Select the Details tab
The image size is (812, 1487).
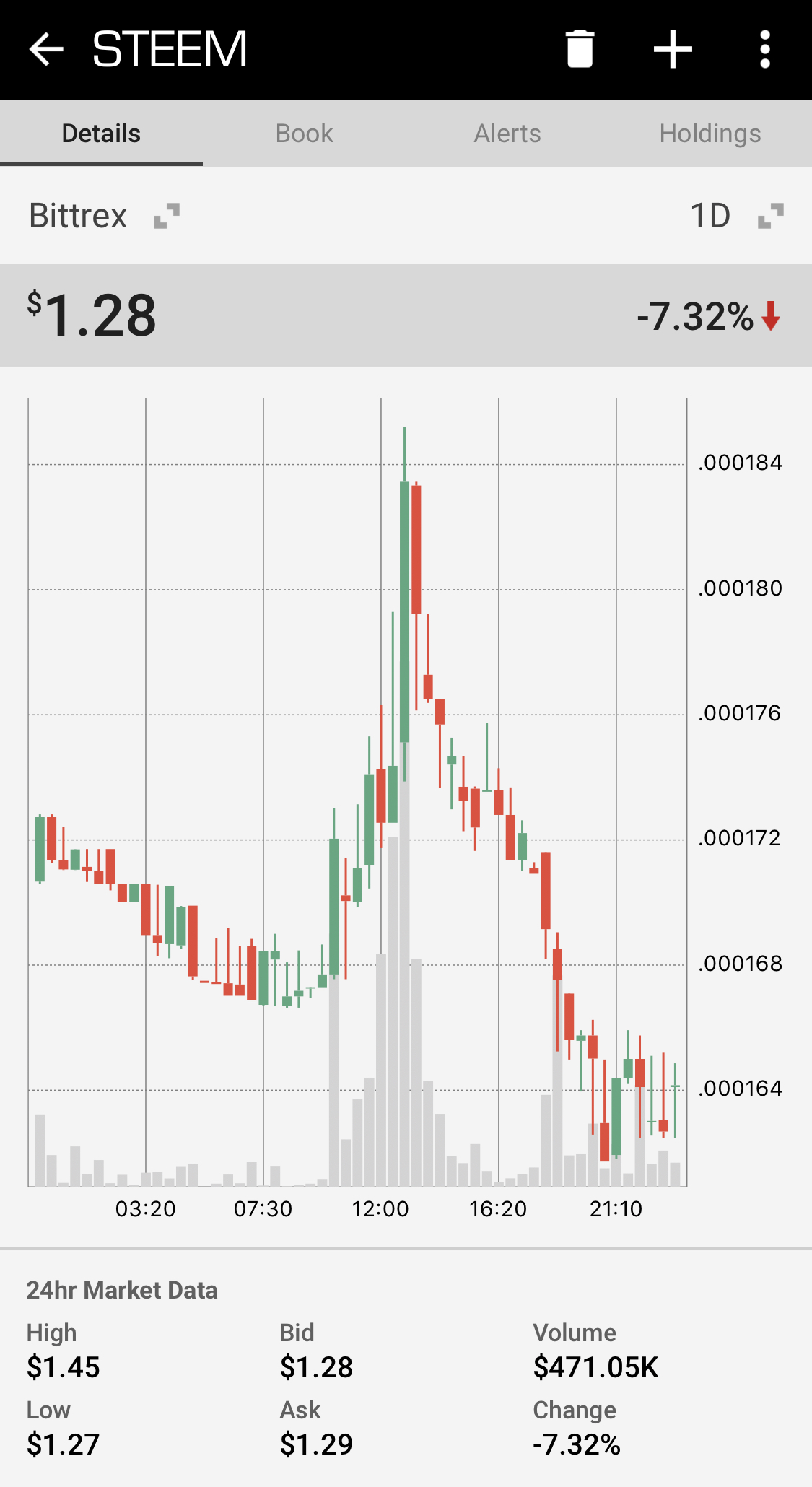tap(101, 134)
